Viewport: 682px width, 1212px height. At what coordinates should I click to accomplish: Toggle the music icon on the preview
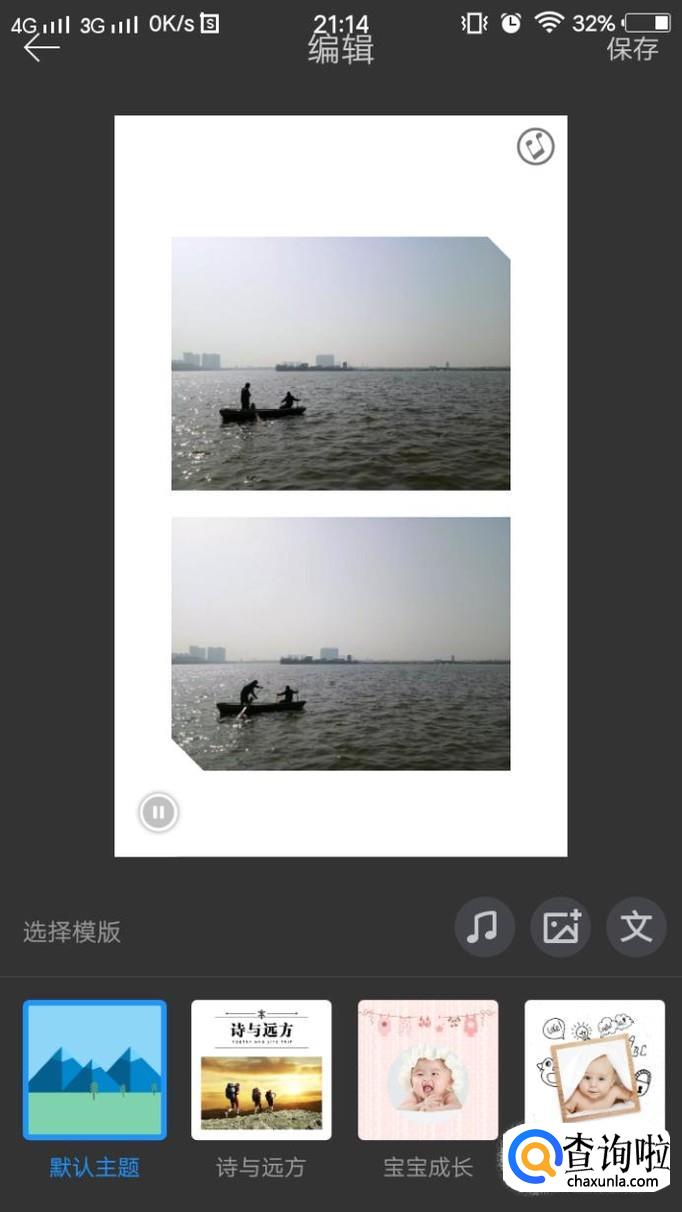coord(535,147)
